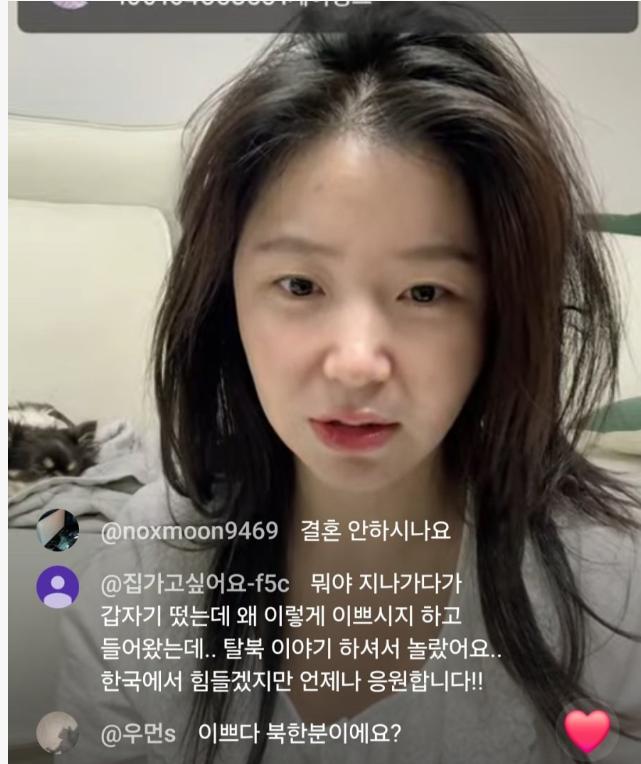Screen dimensions: 641x764
Task: Open the avatar of commenter @우먼s
Action: pyautogui.click(x=58, y=733)
